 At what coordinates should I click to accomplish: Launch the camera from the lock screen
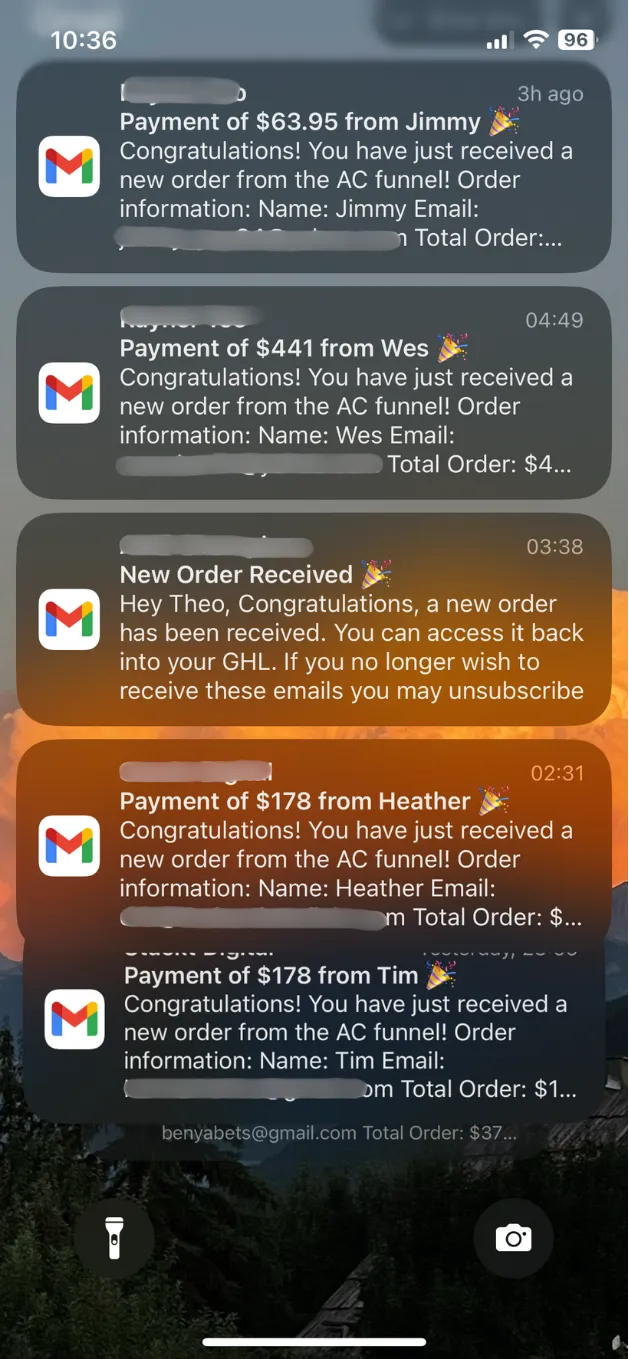(x=513, y=1240)
